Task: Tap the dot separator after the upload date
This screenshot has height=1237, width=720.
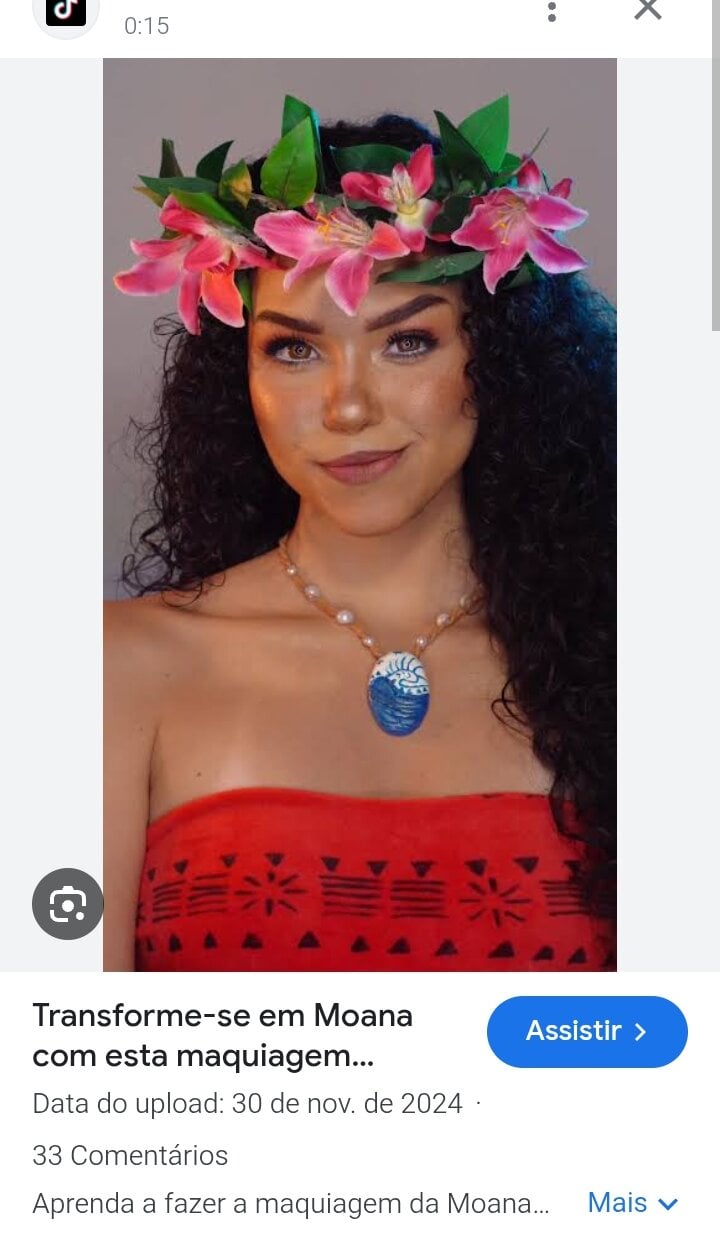Action: coord(477,1104)
